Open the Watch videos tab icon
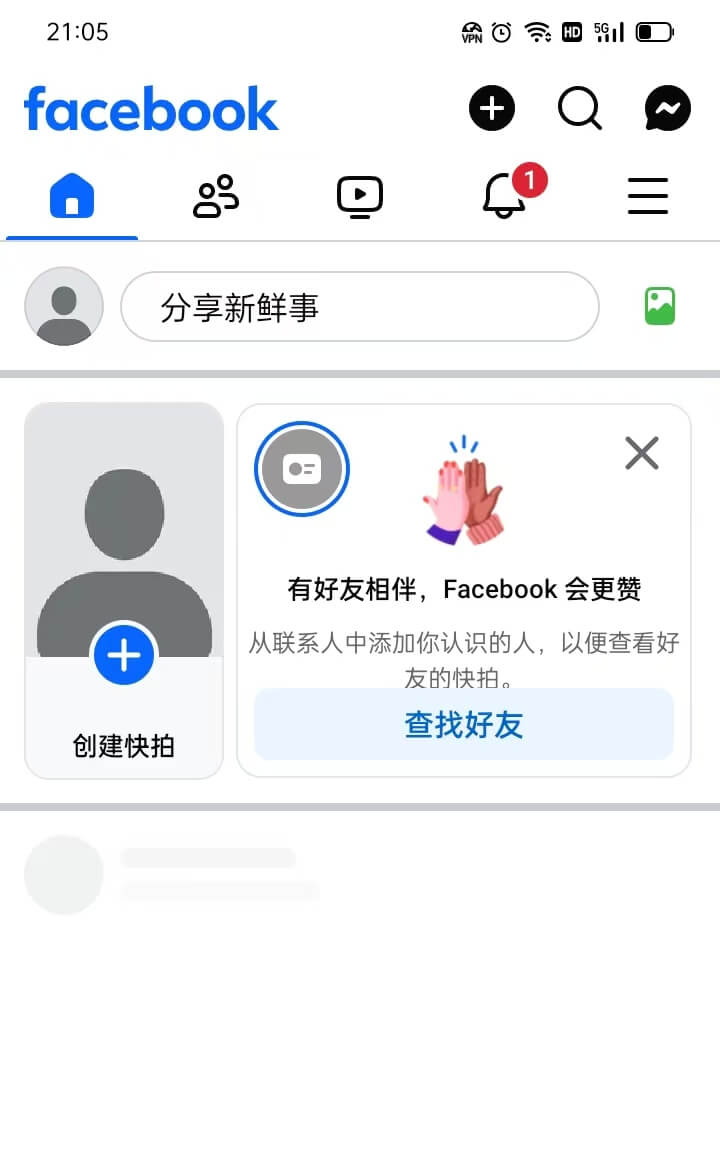Viewport: 720px width, 1154px height. pos(359,195)
